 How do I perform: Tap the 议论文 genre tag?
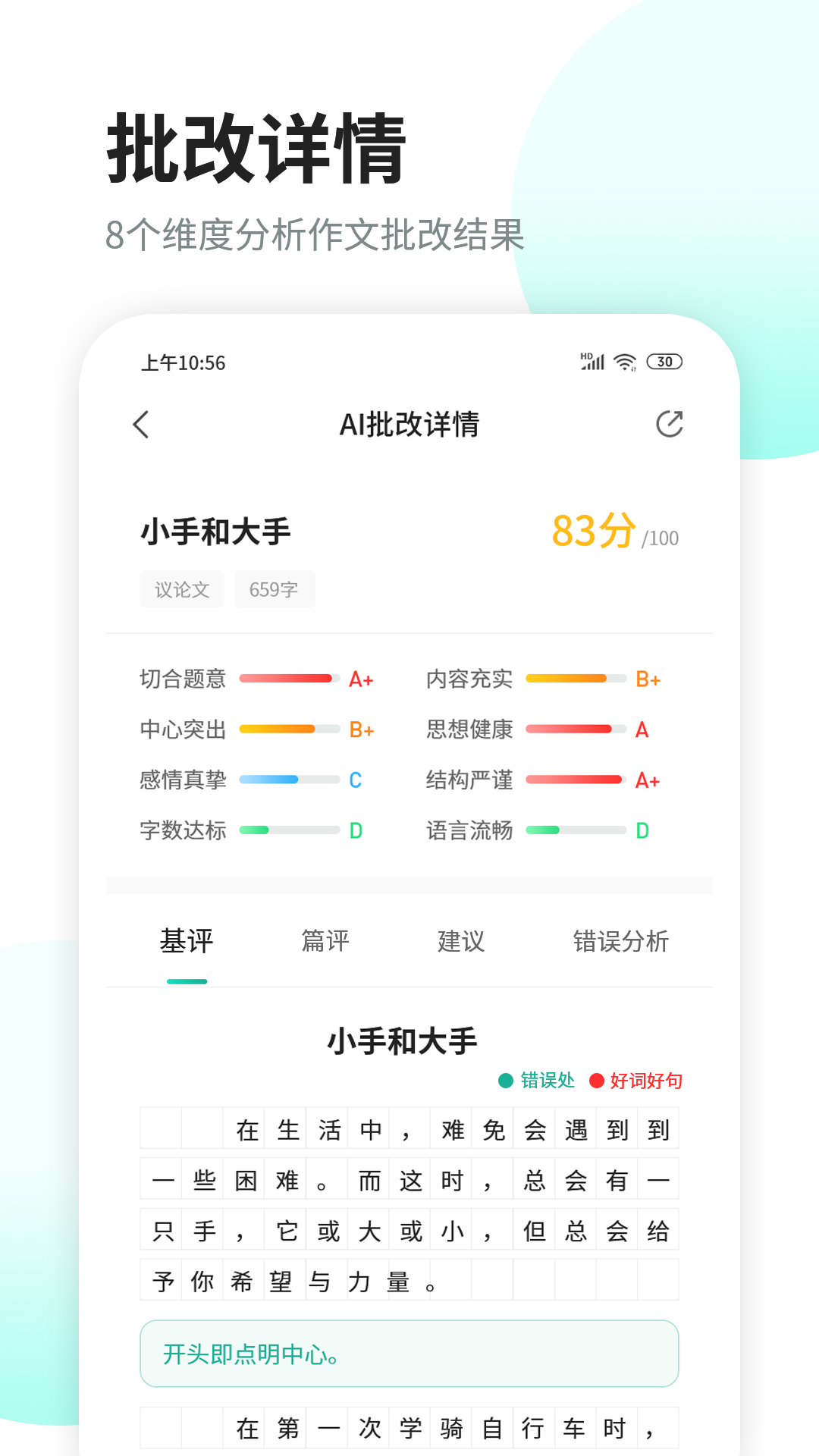182,589
